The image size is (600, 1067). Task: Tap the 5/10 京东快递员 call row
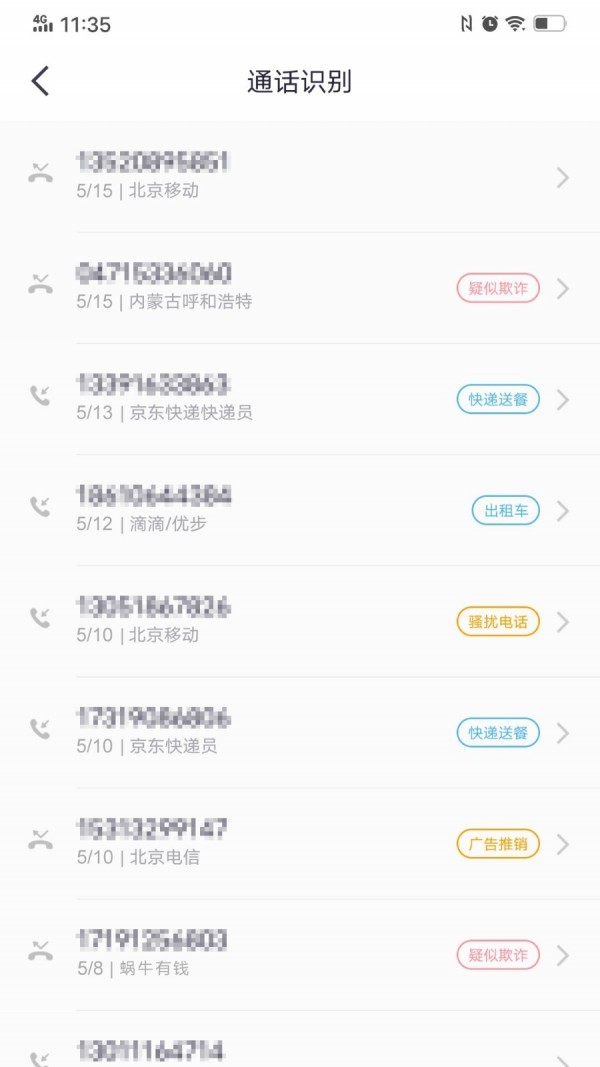tap(300, 732)
